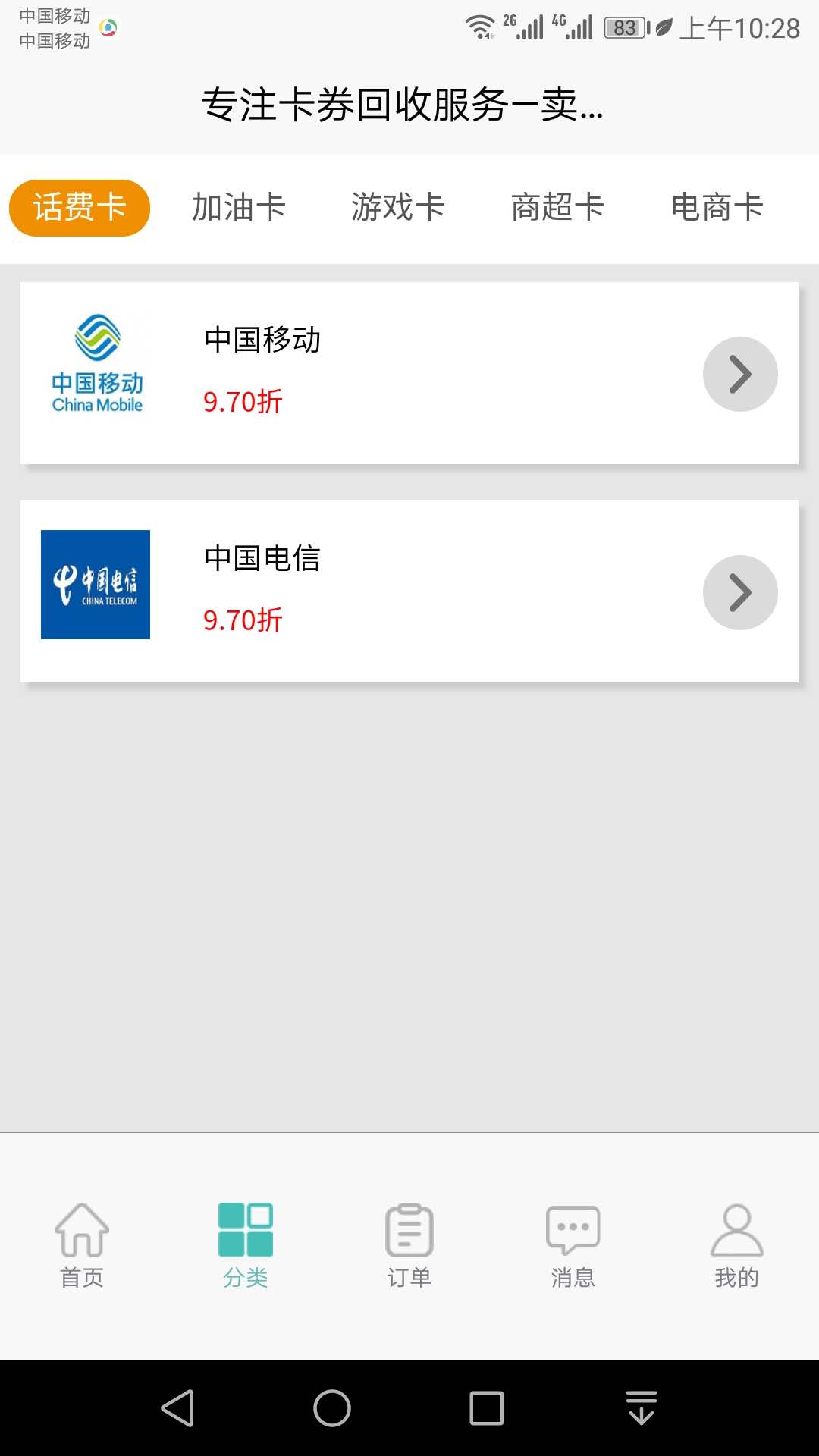This screenshot has width=819, height=1456.
Task: Tap the 分类 bottom tab
Action: pos(246,1245)
